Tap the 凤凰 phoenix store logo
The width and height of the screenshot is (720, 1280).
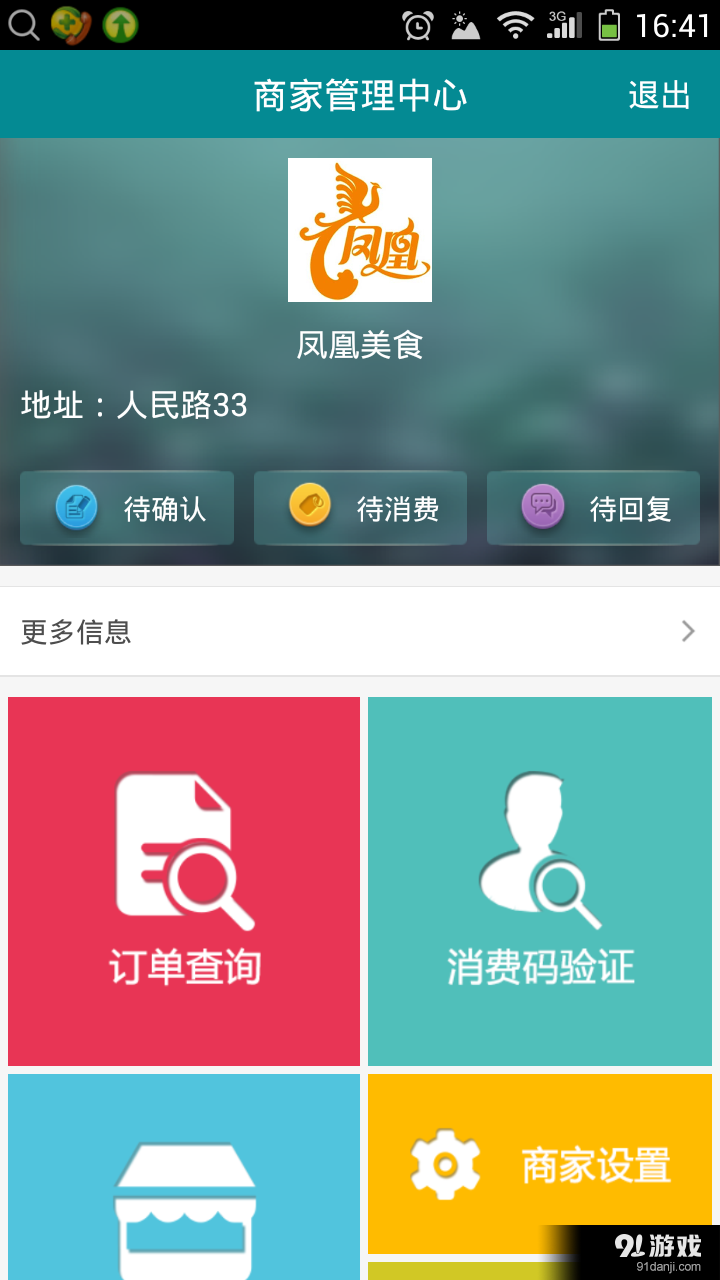360,229
